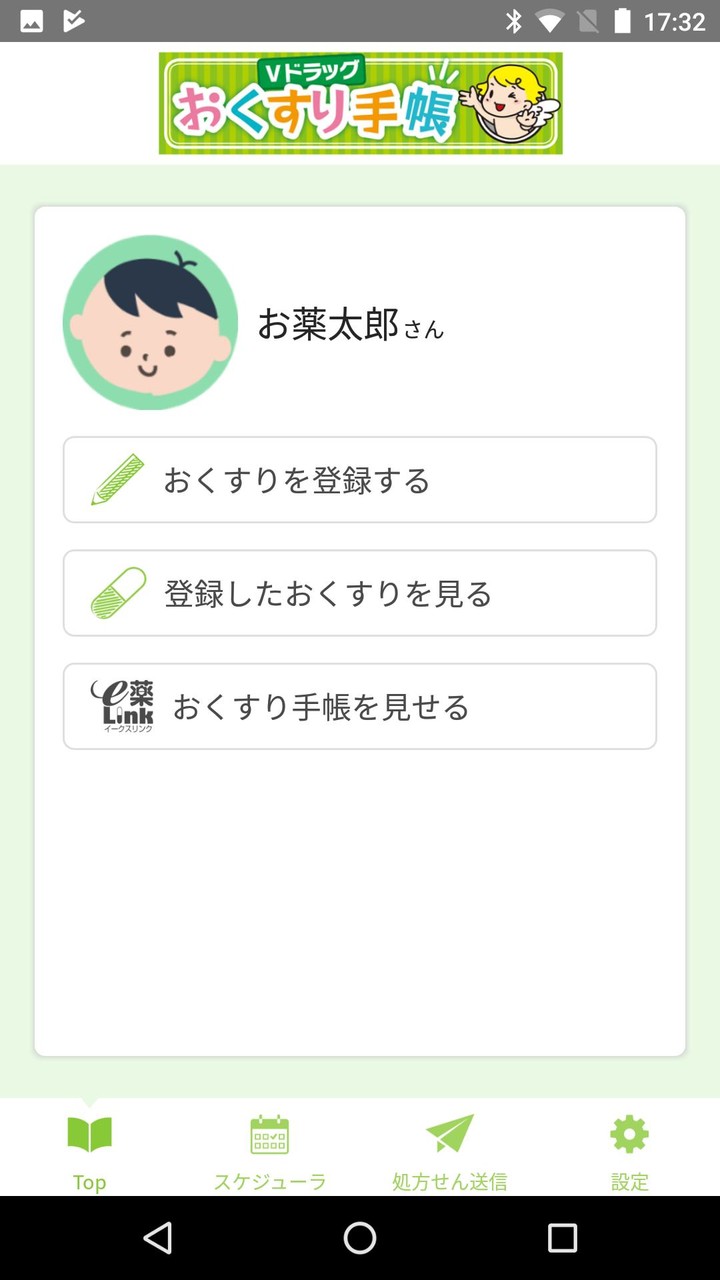The image size is (720, 1280).
Task: Switch to the スケジューラ tab
Action: [x=269, y=1180]
